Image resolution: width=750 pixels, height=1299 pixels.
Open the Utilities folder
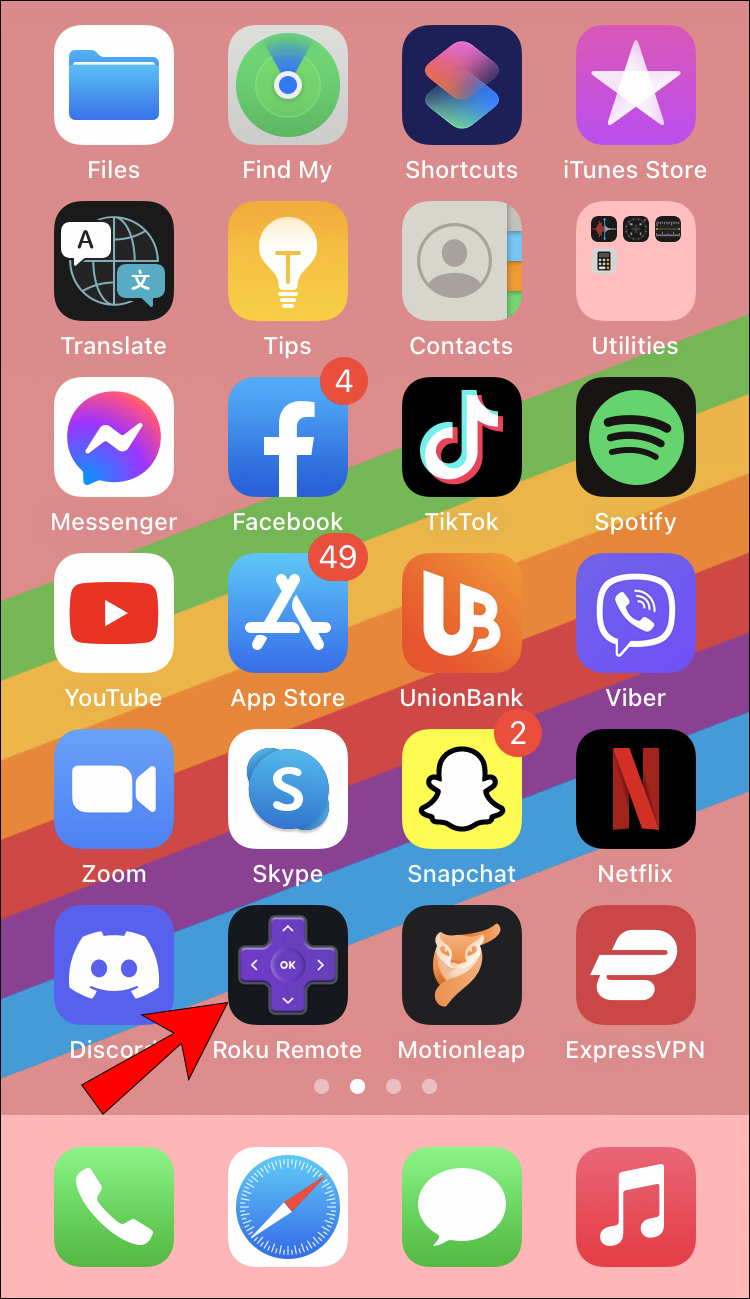(x=636, y=261)
